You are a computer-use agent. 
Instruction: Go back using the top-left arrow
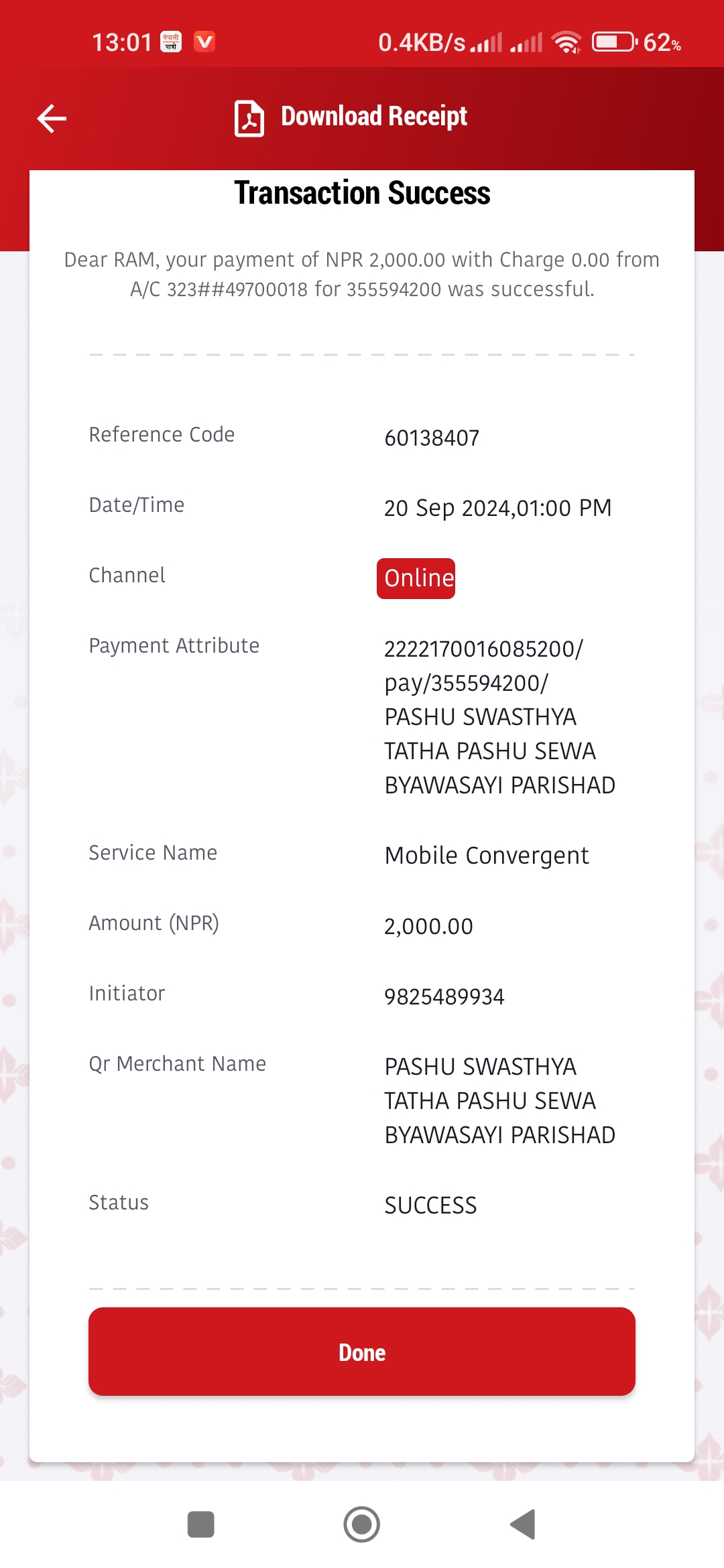click(52, 119)
